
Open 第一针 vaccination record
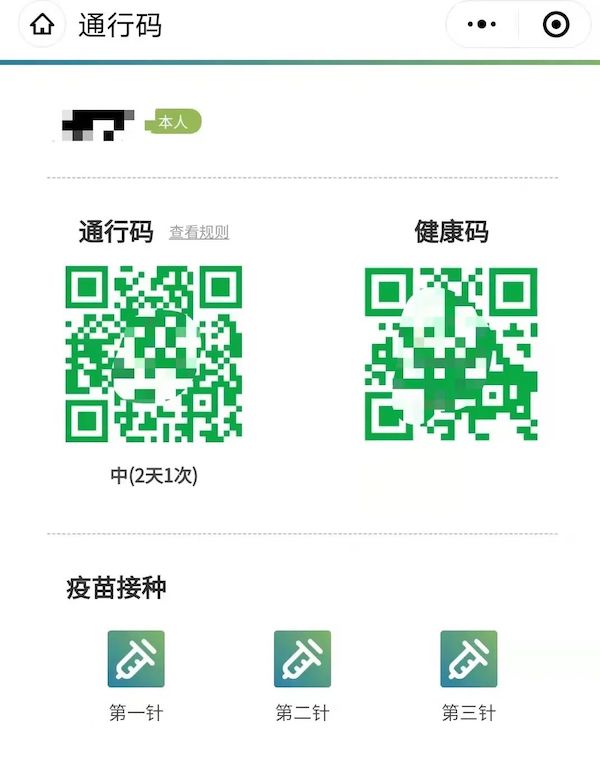[x=136, y=659]
